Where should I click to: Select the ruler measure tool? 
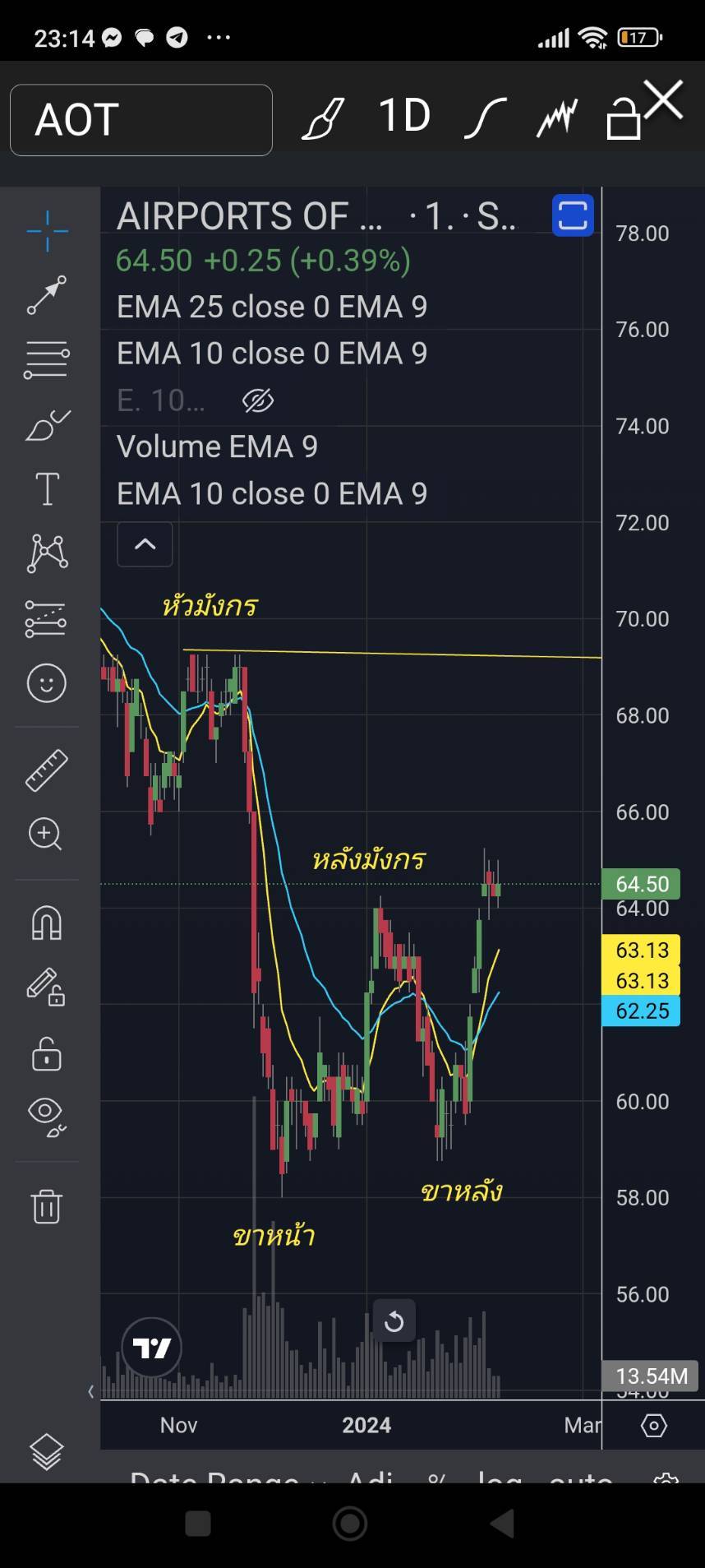coord(47,770)
